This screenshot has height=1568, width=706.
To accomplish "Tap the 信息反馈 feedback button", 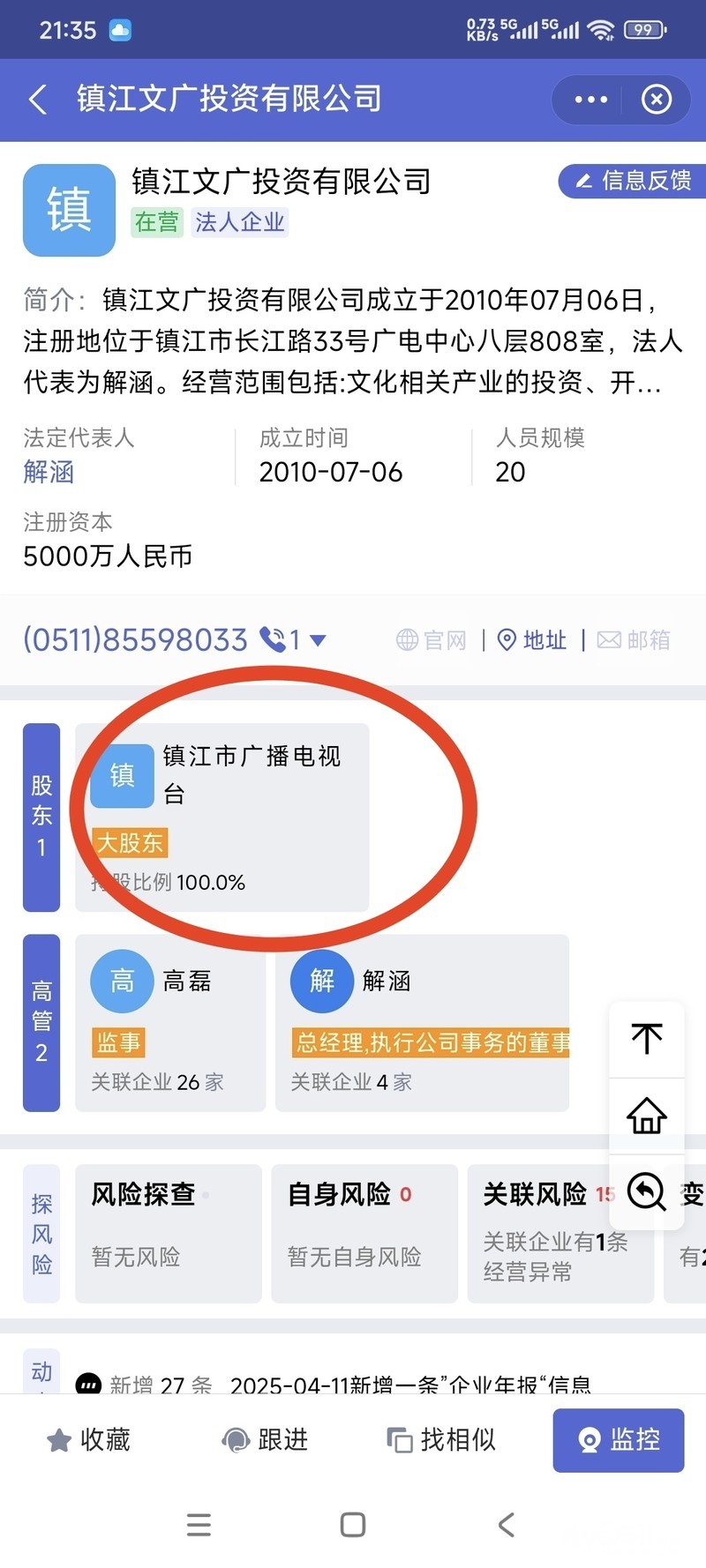I will click(x=634, y=181).
